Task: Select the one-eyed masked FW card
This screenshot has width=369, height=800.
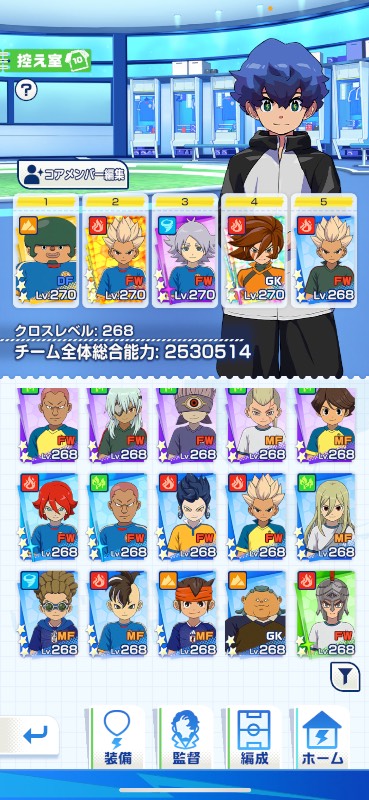Action: pyautogui.click(x=187, y=425)
